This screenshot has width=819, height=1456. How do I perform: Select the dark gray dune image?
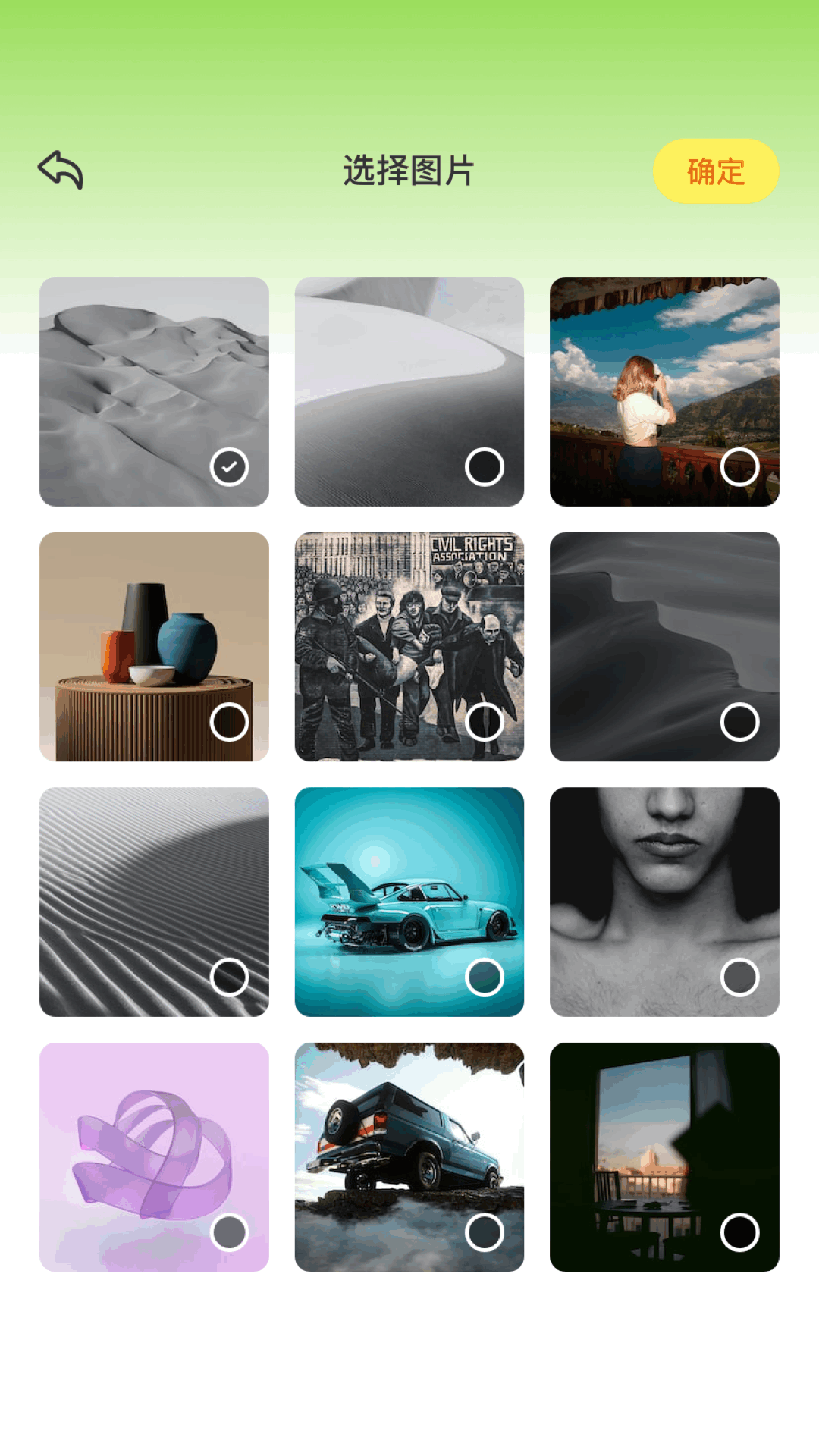click(739, 722)
